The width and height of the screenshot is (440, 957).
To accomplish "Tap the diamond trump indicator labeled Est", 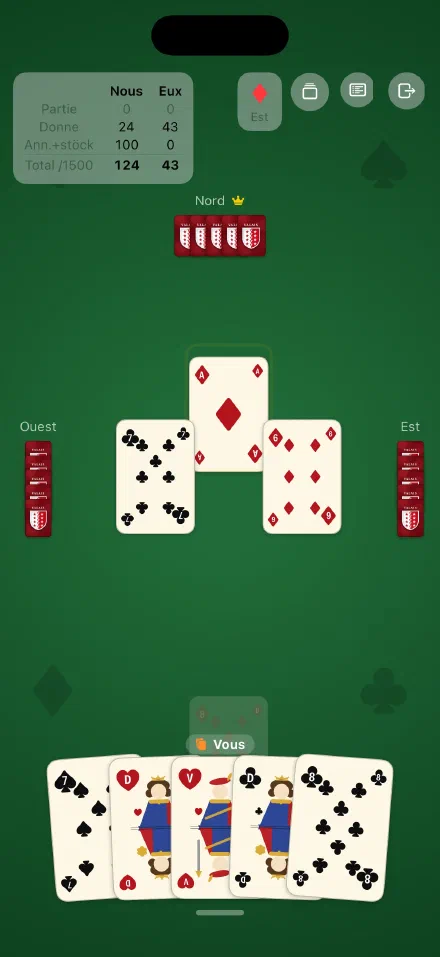I will pyautogui.click(x=260, y=101).
